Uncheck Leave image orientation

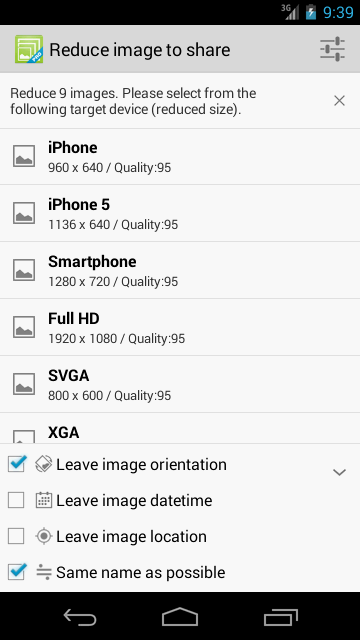pyautogui.click(x=17, y=464)
